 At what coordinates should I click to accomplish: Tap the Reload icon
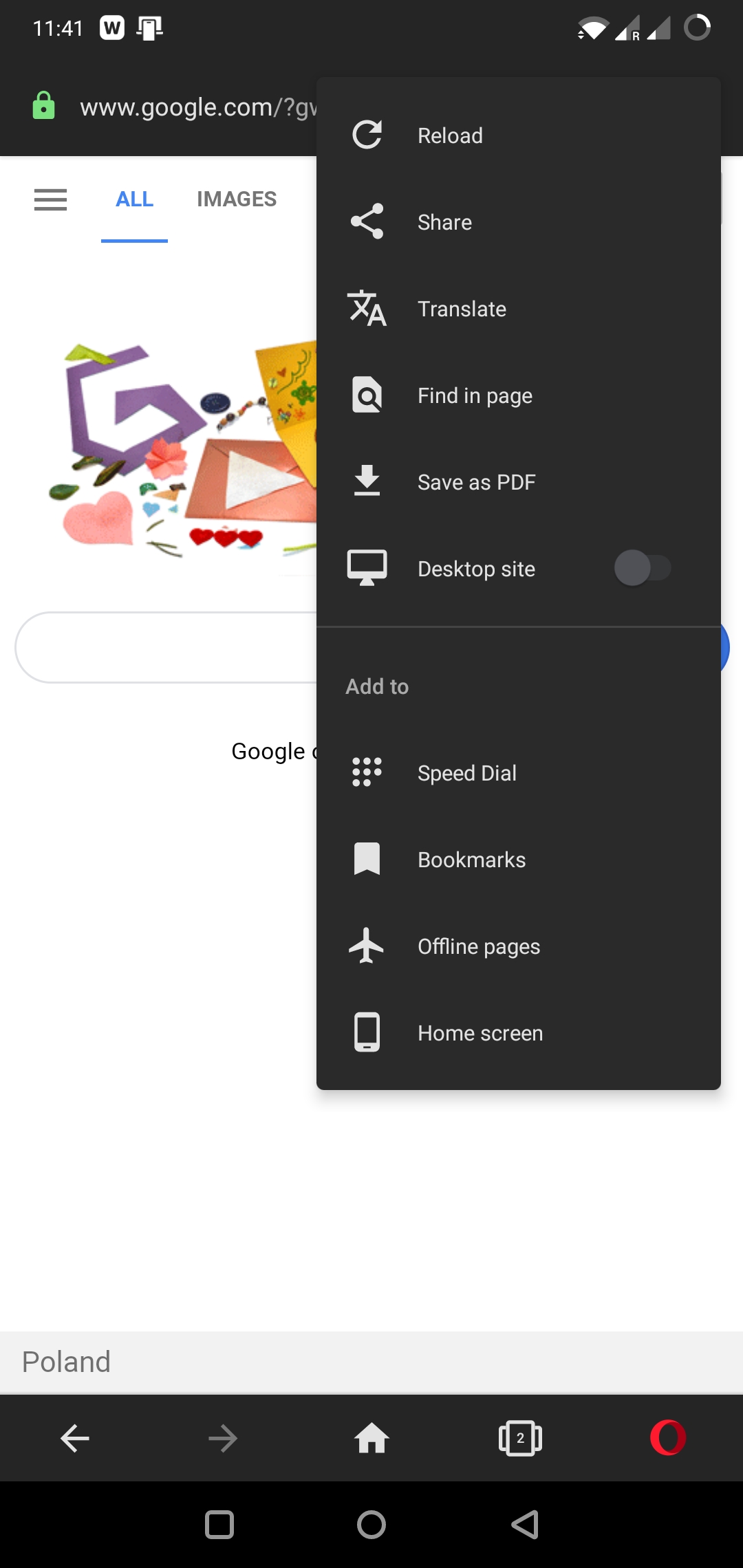367,135
